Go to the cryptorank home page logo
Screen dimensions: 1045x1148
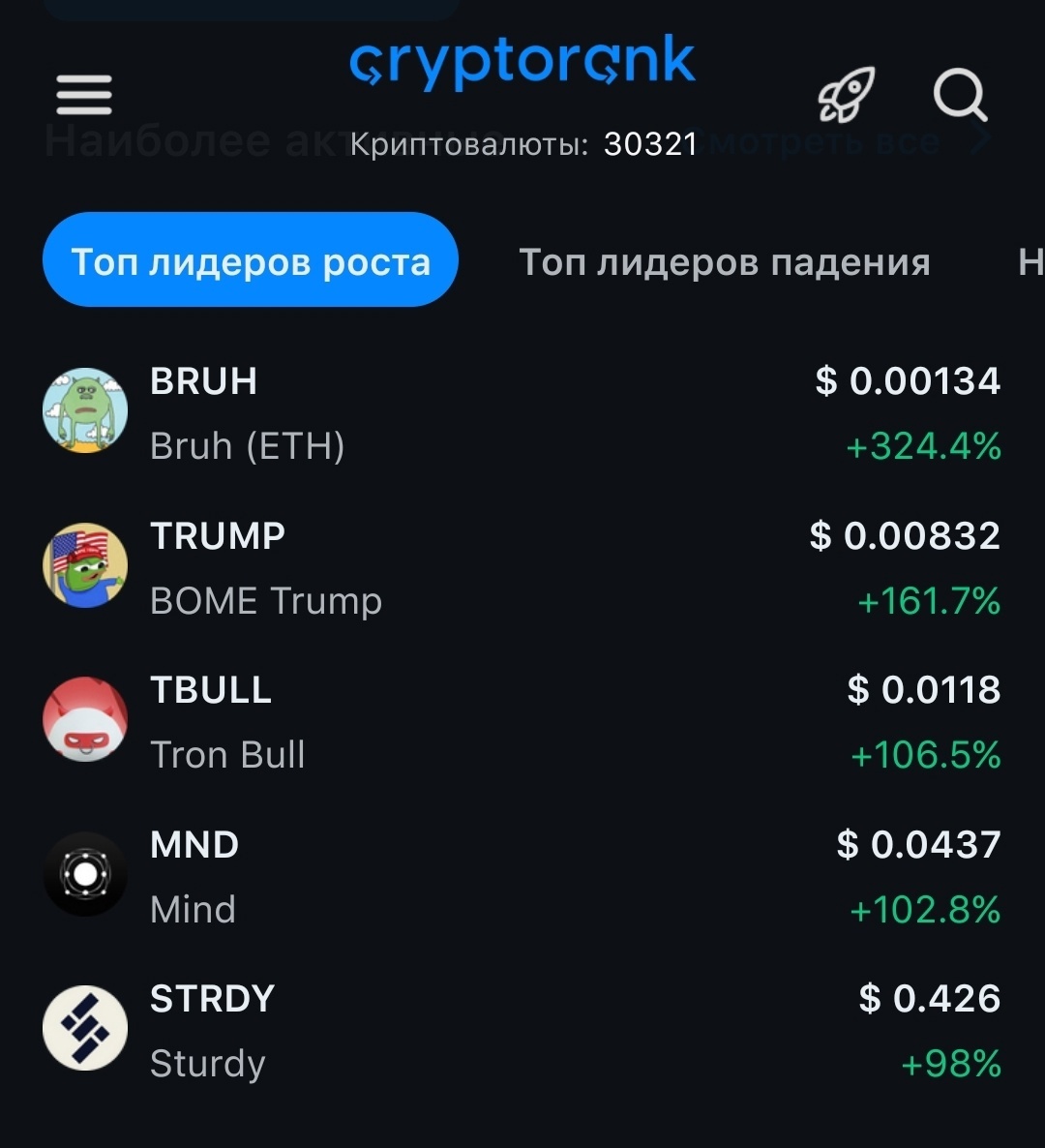pos(522,63)
